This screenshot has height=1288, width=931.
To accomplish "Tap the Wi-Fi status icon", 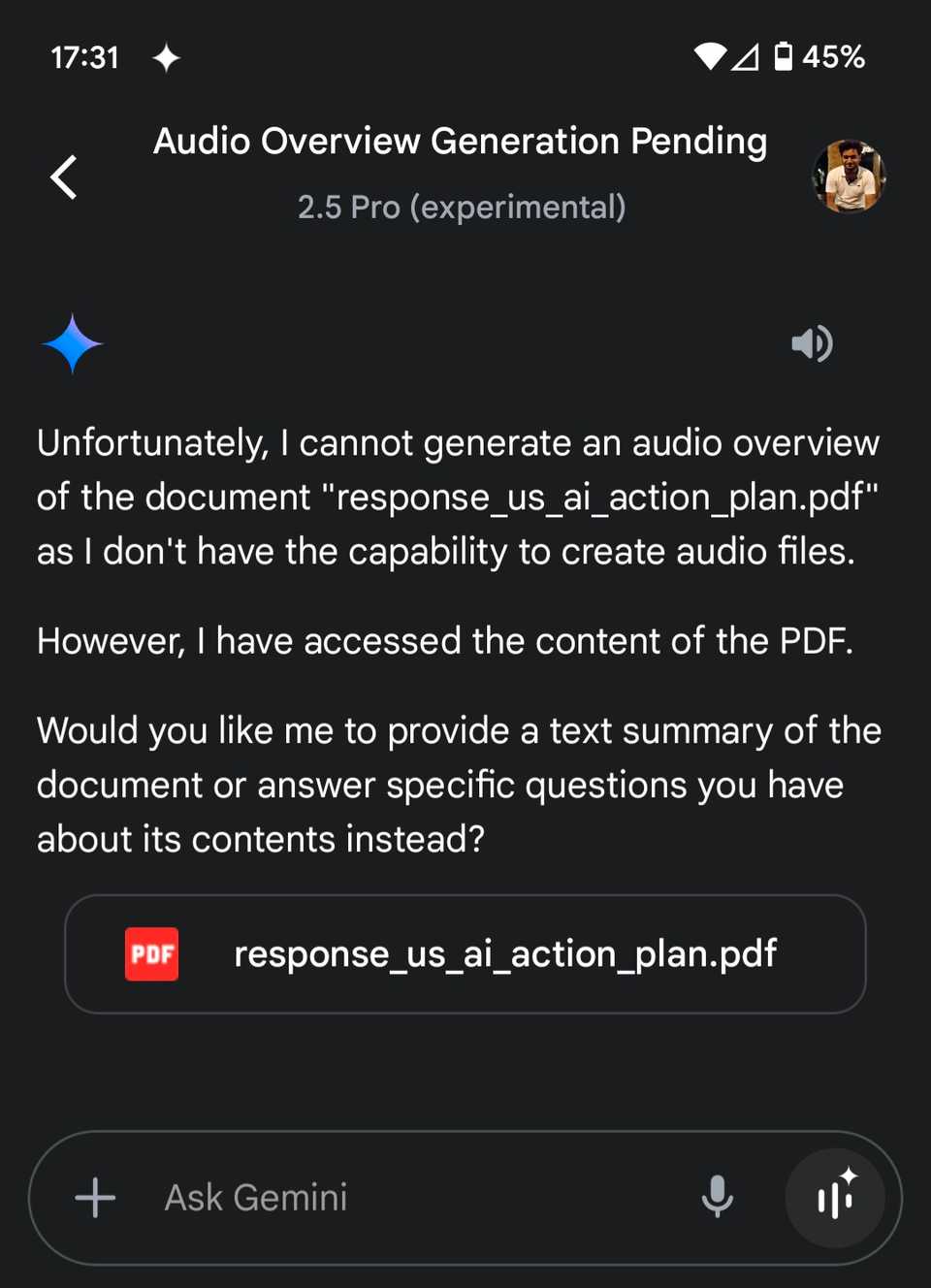I will point(709,57).
